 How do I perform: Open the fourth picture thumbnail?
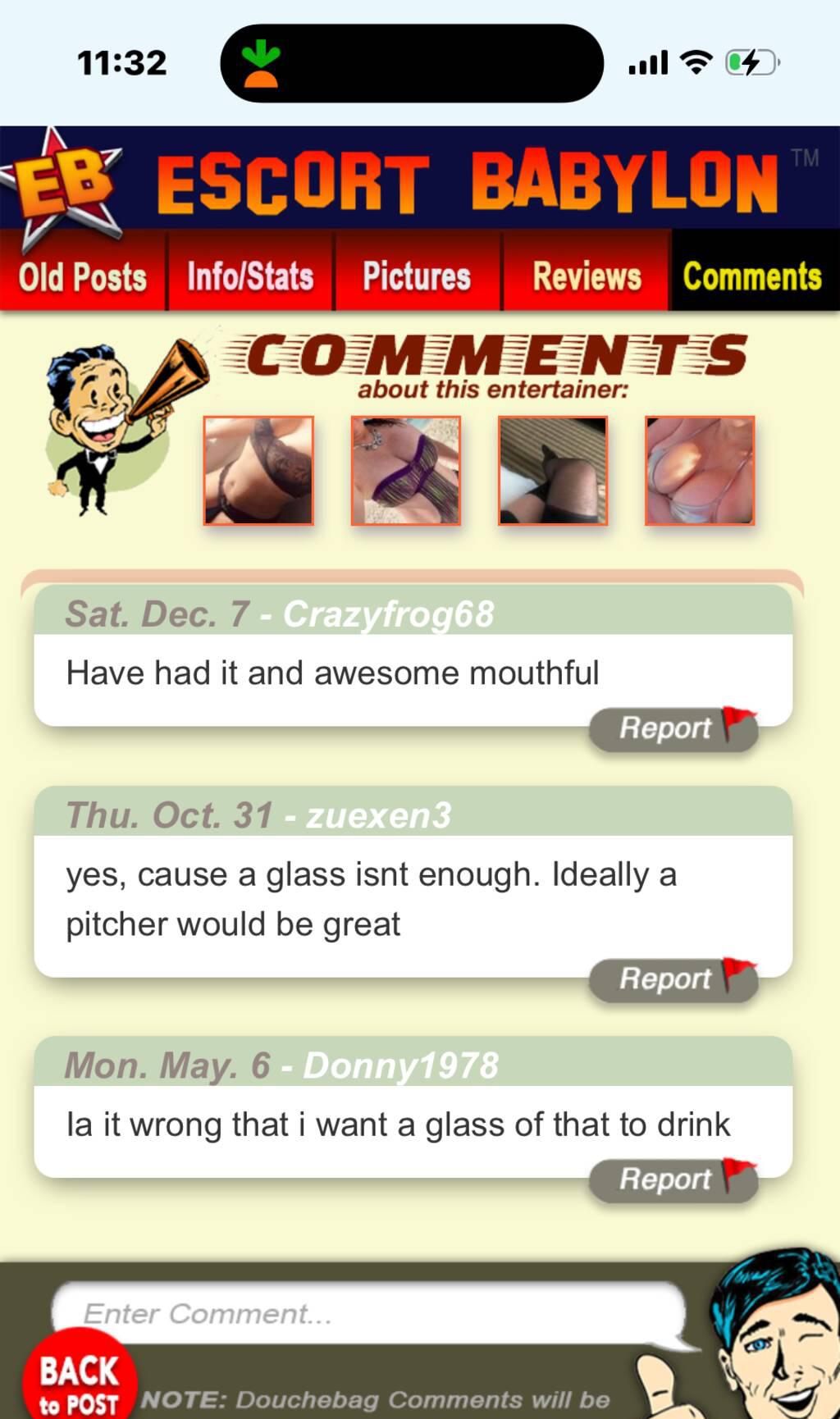pos(700,471)
